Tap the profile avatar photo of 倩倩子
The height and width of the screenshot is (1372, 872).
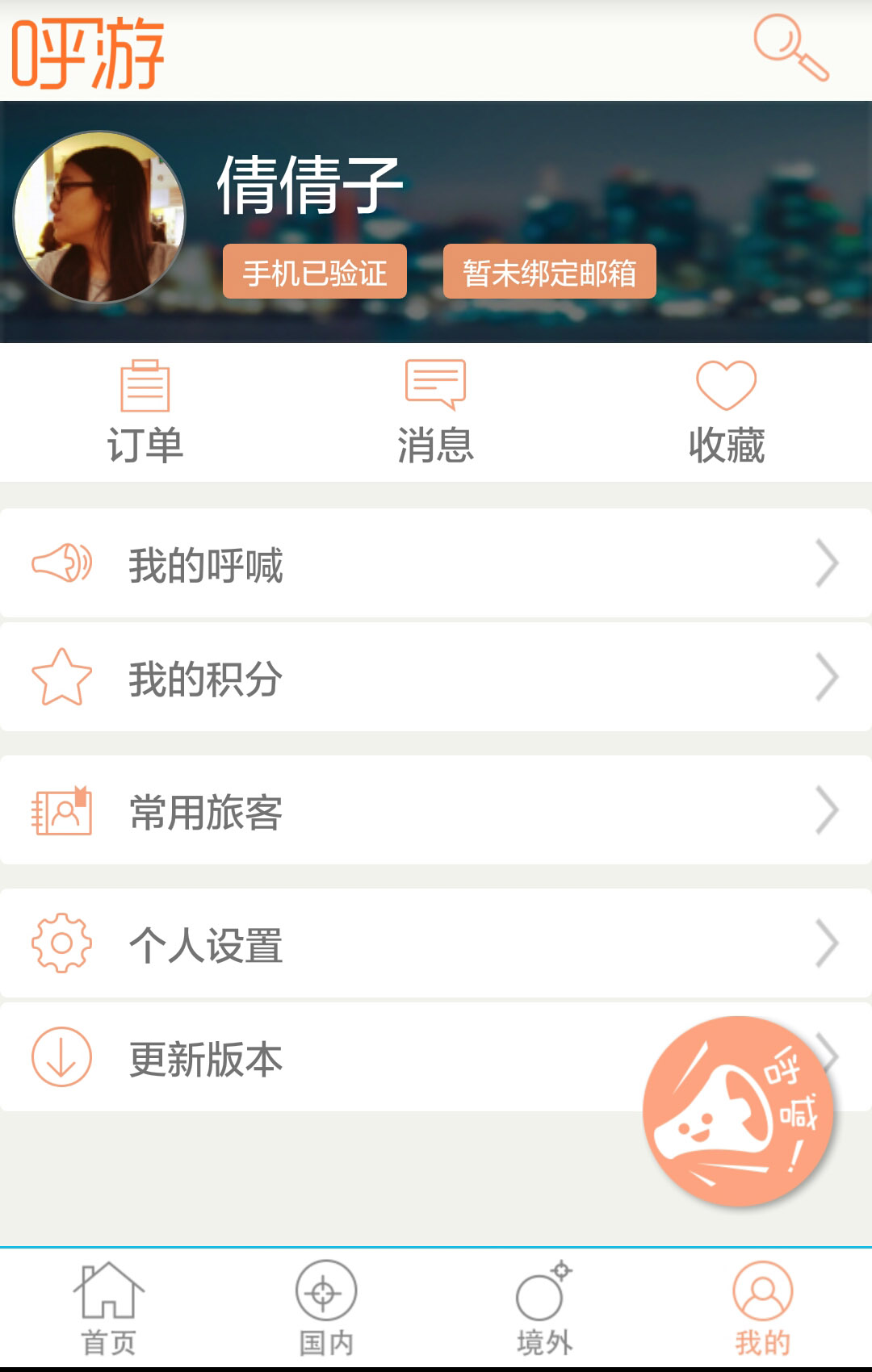coord(100,216)
